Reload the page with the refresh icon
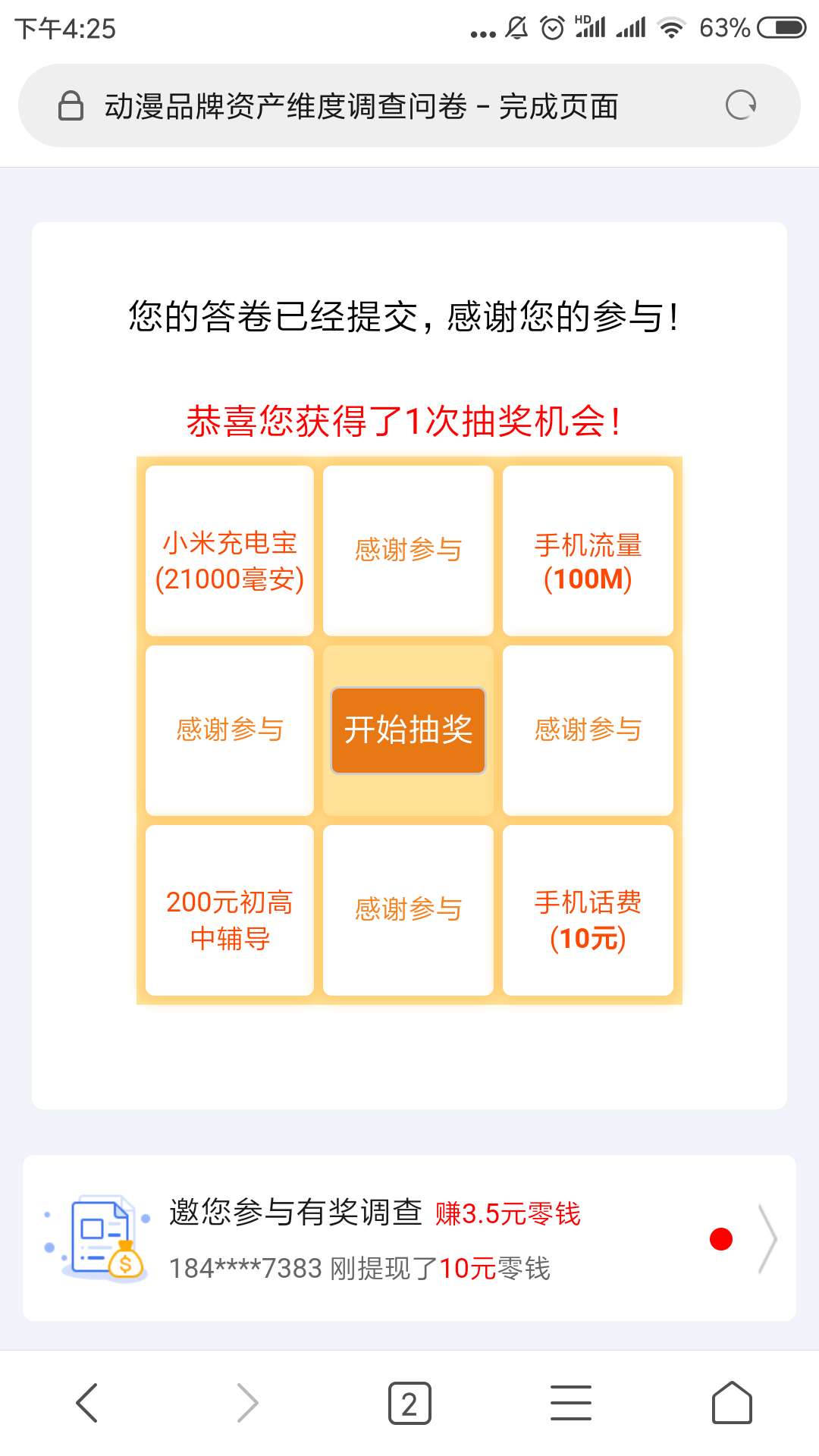 (x=740, y=105)
